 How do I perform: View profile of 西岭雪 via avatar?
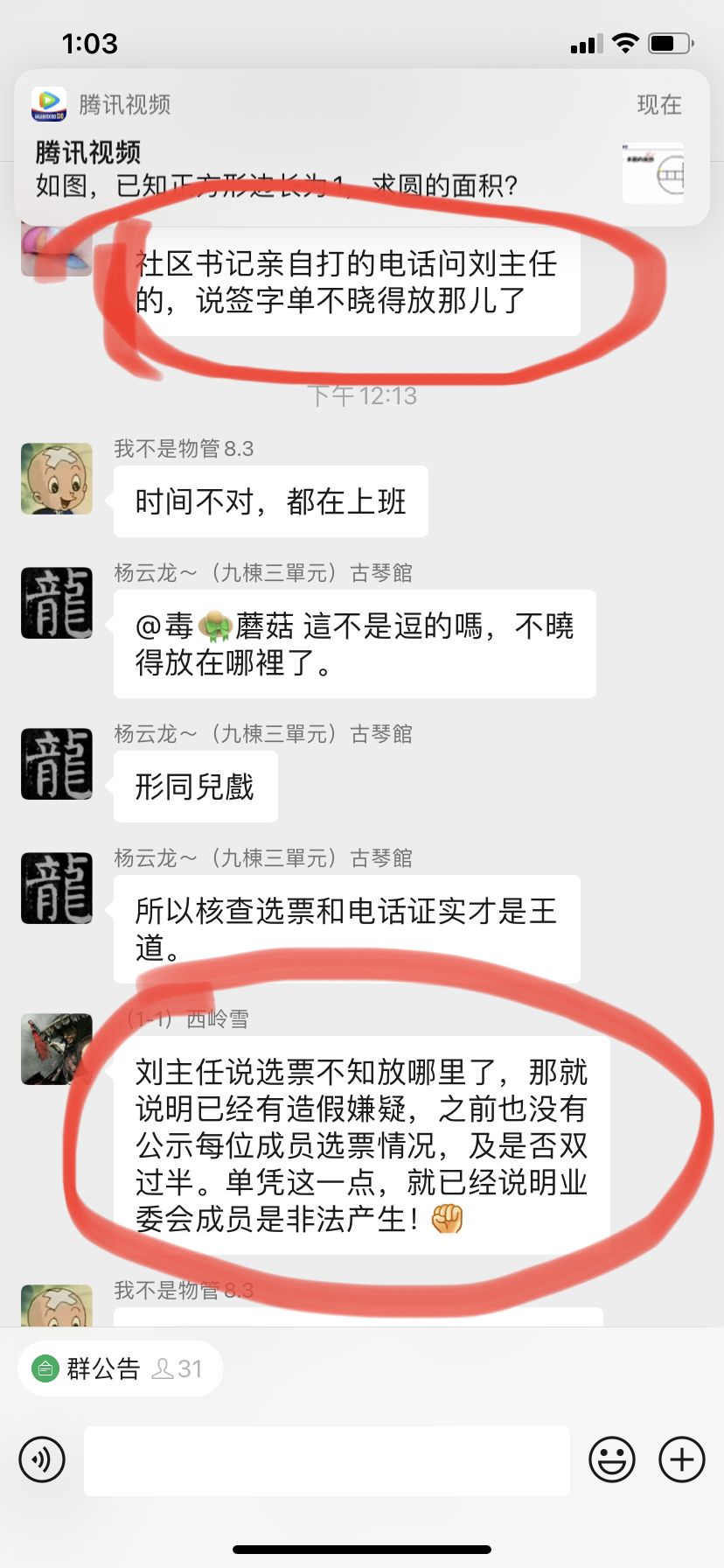(57, 1049)
